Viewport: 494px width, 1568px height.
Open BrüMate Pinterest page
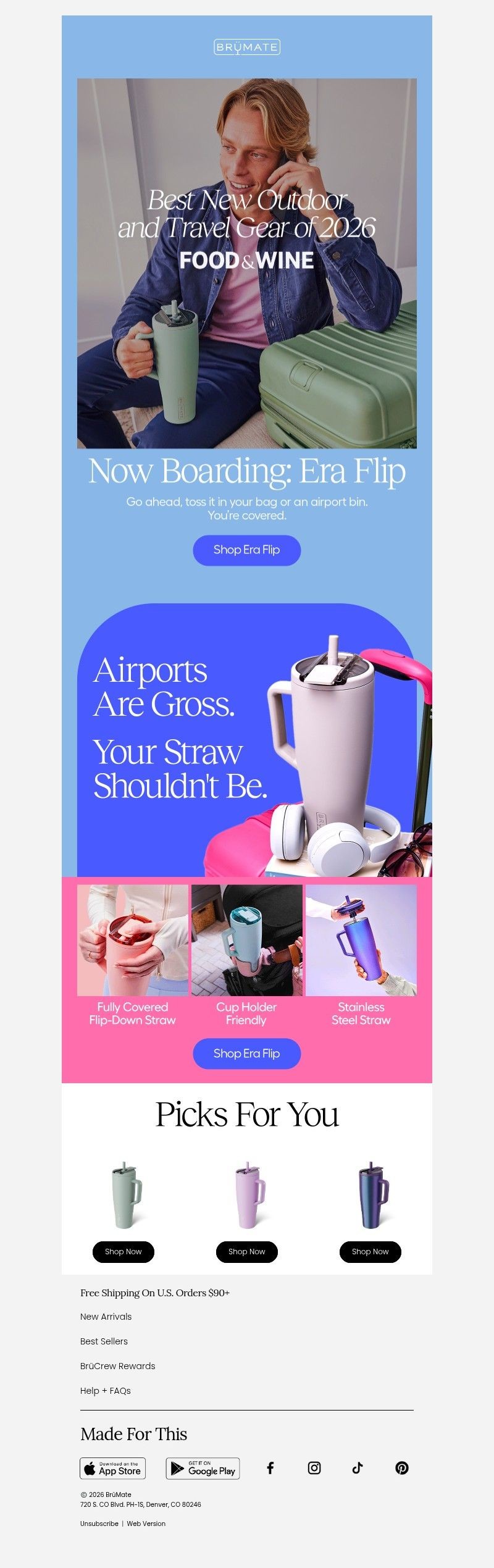click(402, 1468)
